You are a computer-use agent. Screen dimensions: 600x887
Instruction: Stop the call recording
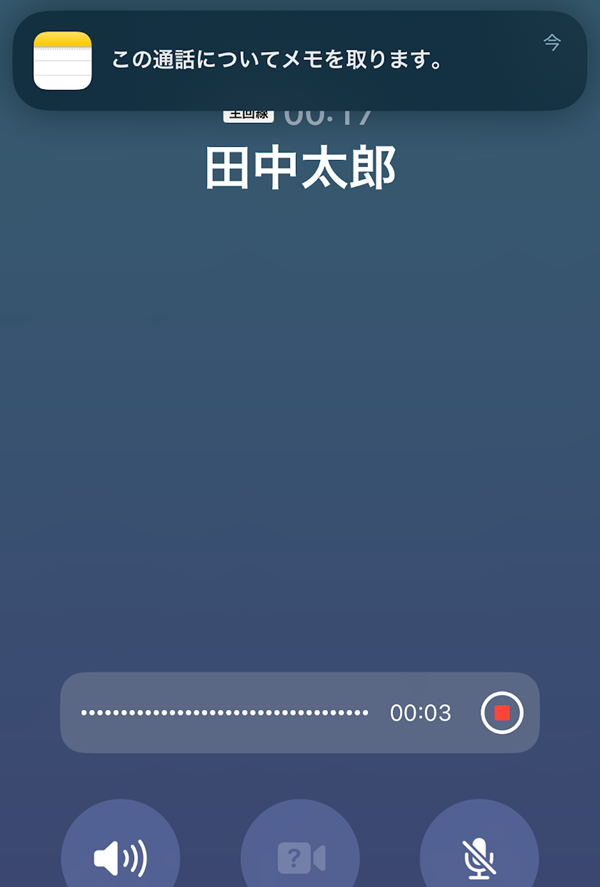pyautogui.click(x=502, y=713)
